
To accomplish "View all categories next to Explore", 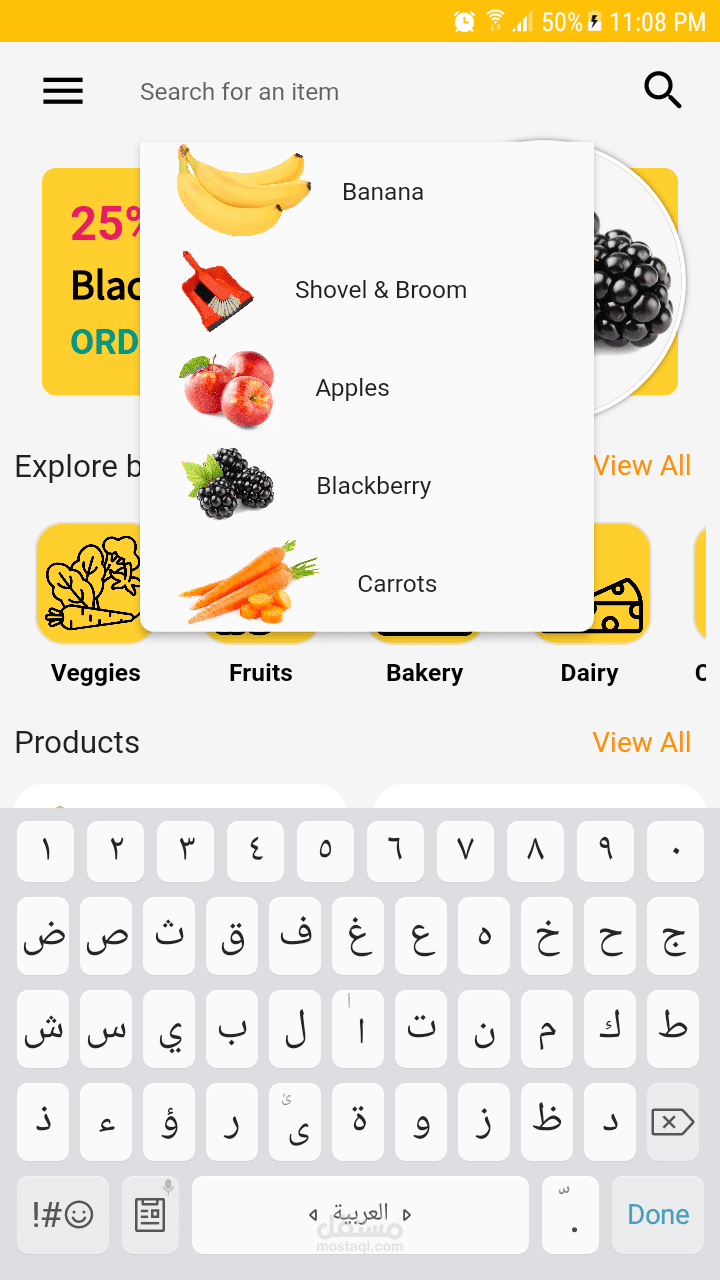I will point(642,466).
